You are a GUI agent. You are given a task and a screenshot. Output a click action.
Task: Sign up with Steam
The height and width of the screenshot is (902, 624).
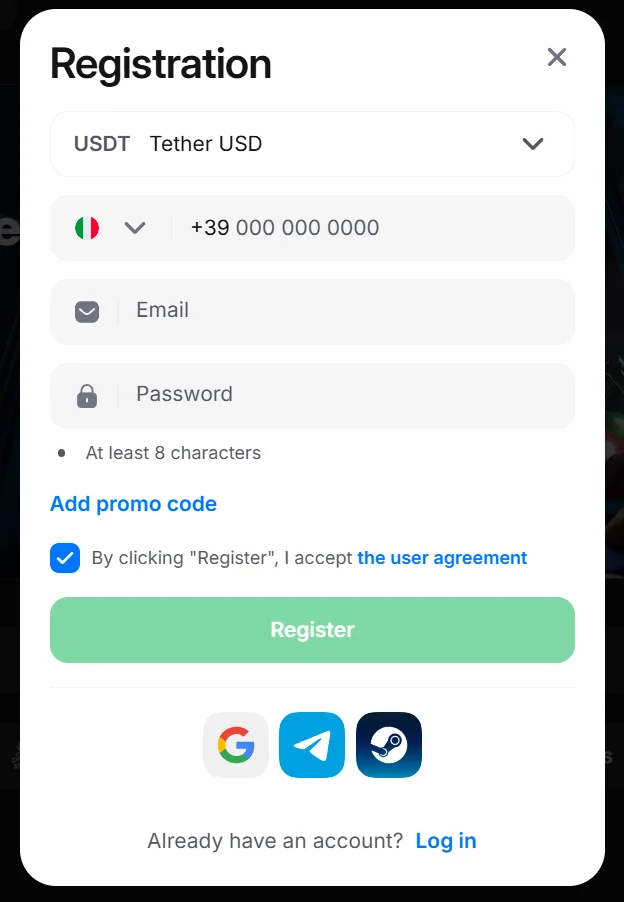coord(389,745)
